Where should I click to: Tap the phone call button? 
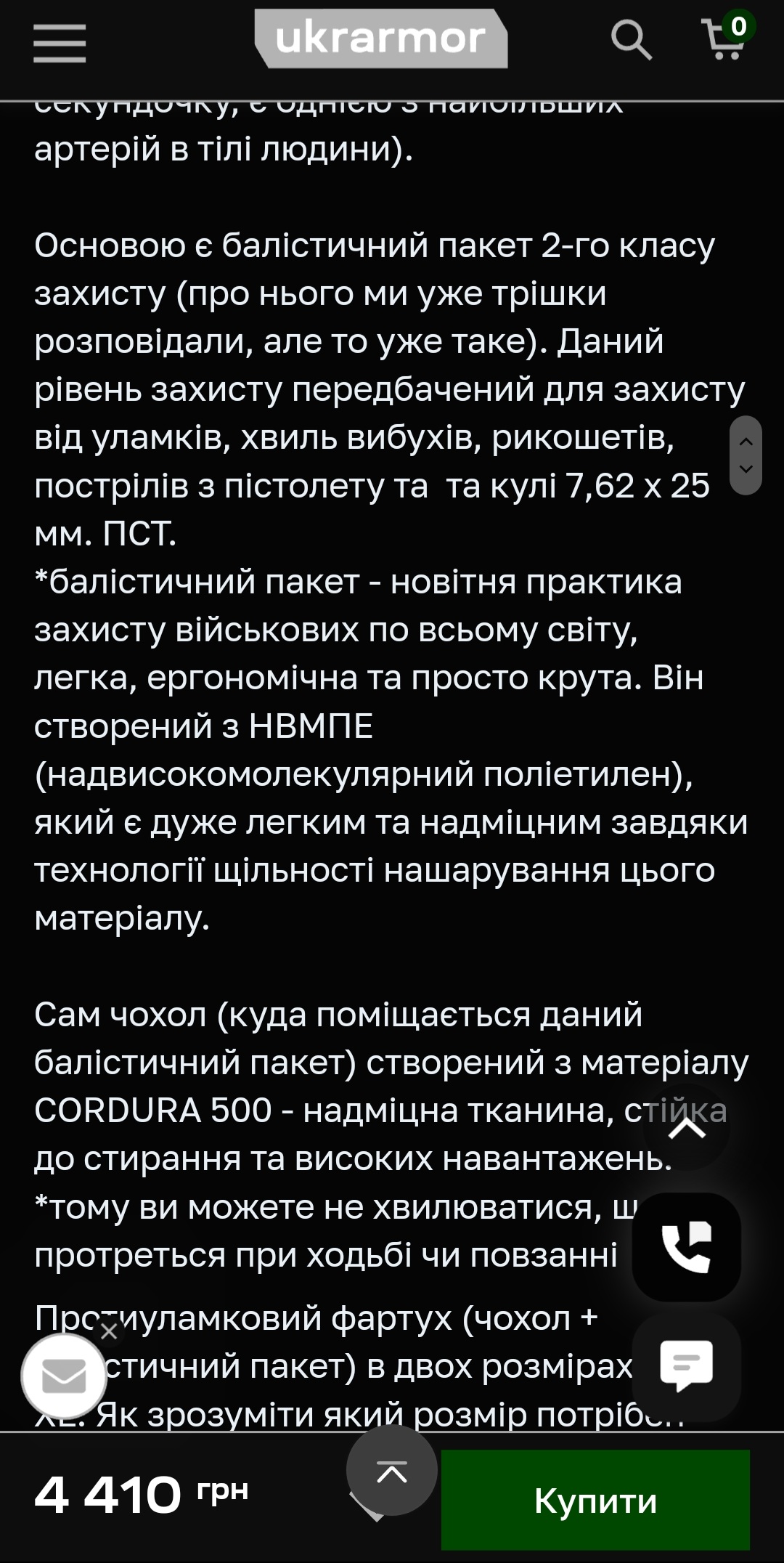[687, 1247]
